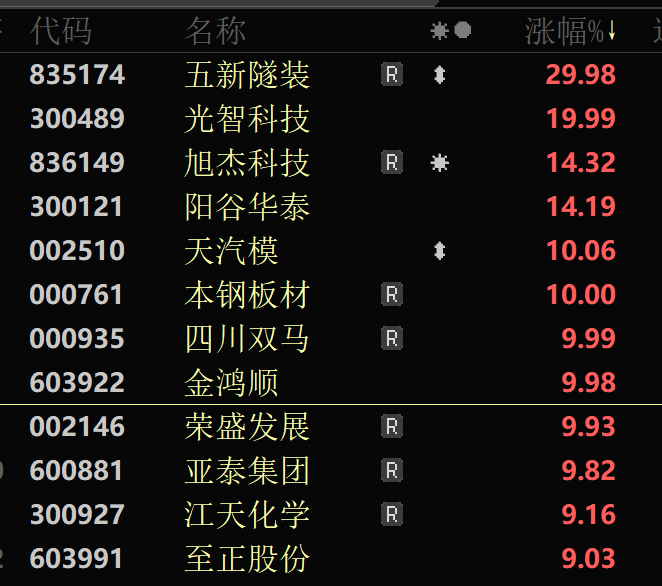The height and width of the screenshot is (586, 662).
Task: Open the 至正股份 stock row
Action: (247, 559)
